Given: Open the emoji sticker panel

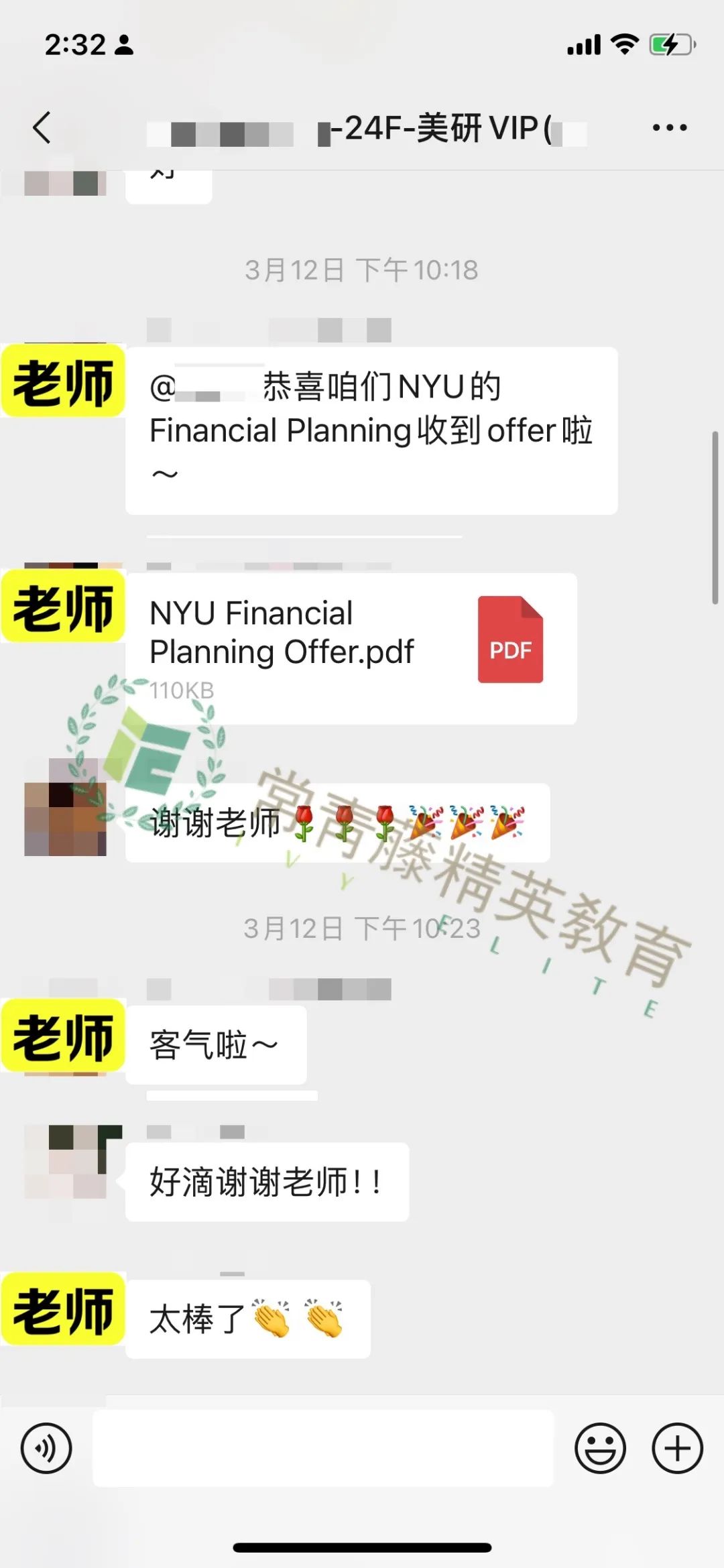Looking at the screenshot, I should pyautogui.click(x=600, y=1448).
